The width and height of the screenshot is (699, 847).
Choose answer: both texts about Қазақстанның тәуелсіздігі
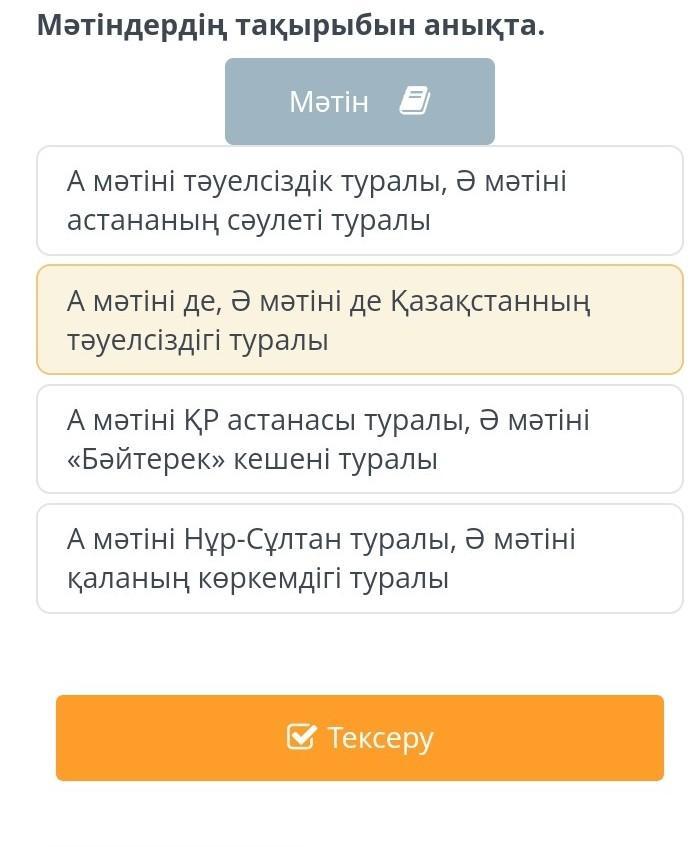tap(359, 320)
